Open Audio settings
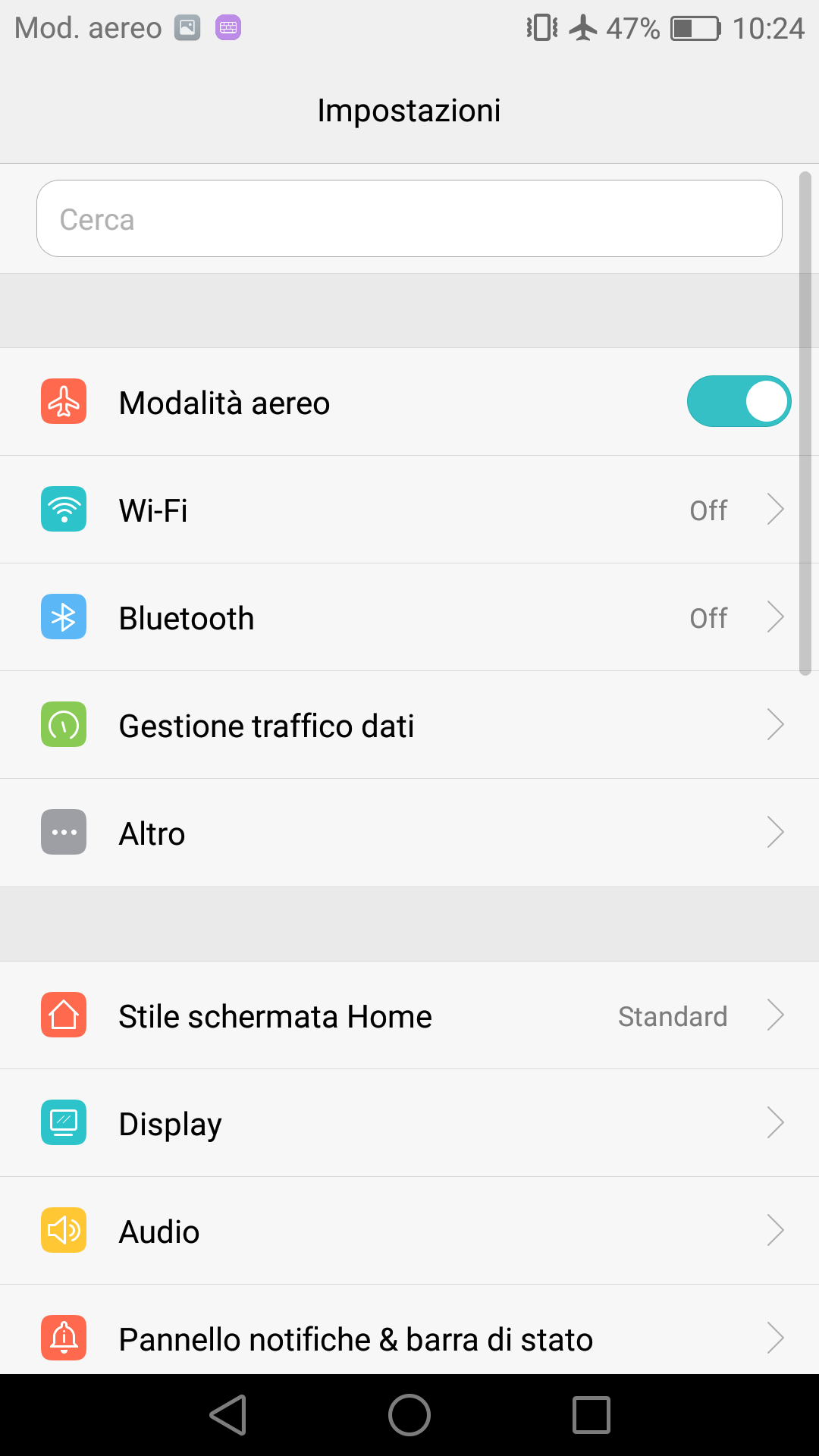Viewport: 819px width, 1456px height. pos(409,1231)
